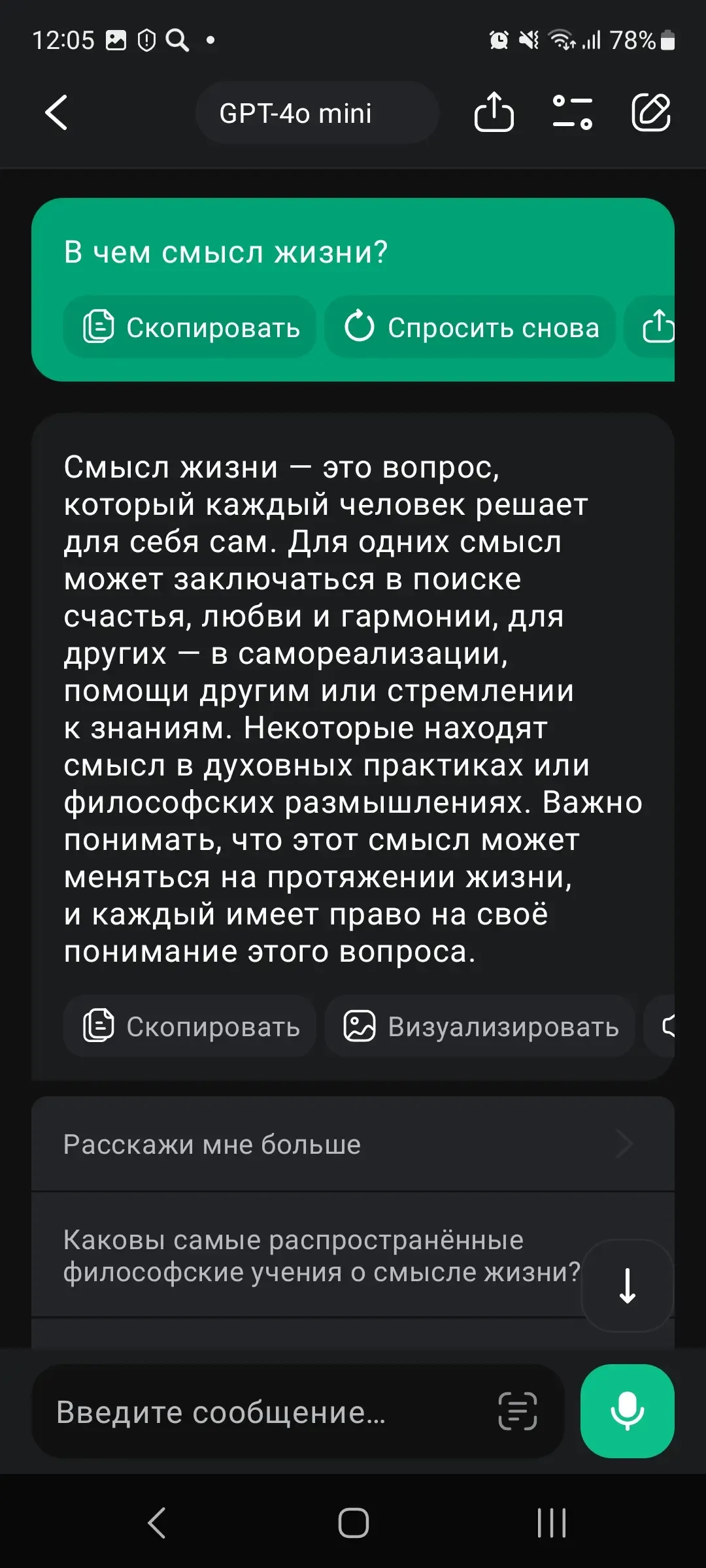Tap the scroll-down arrow over the suggestions

(x=626, y=1286)
